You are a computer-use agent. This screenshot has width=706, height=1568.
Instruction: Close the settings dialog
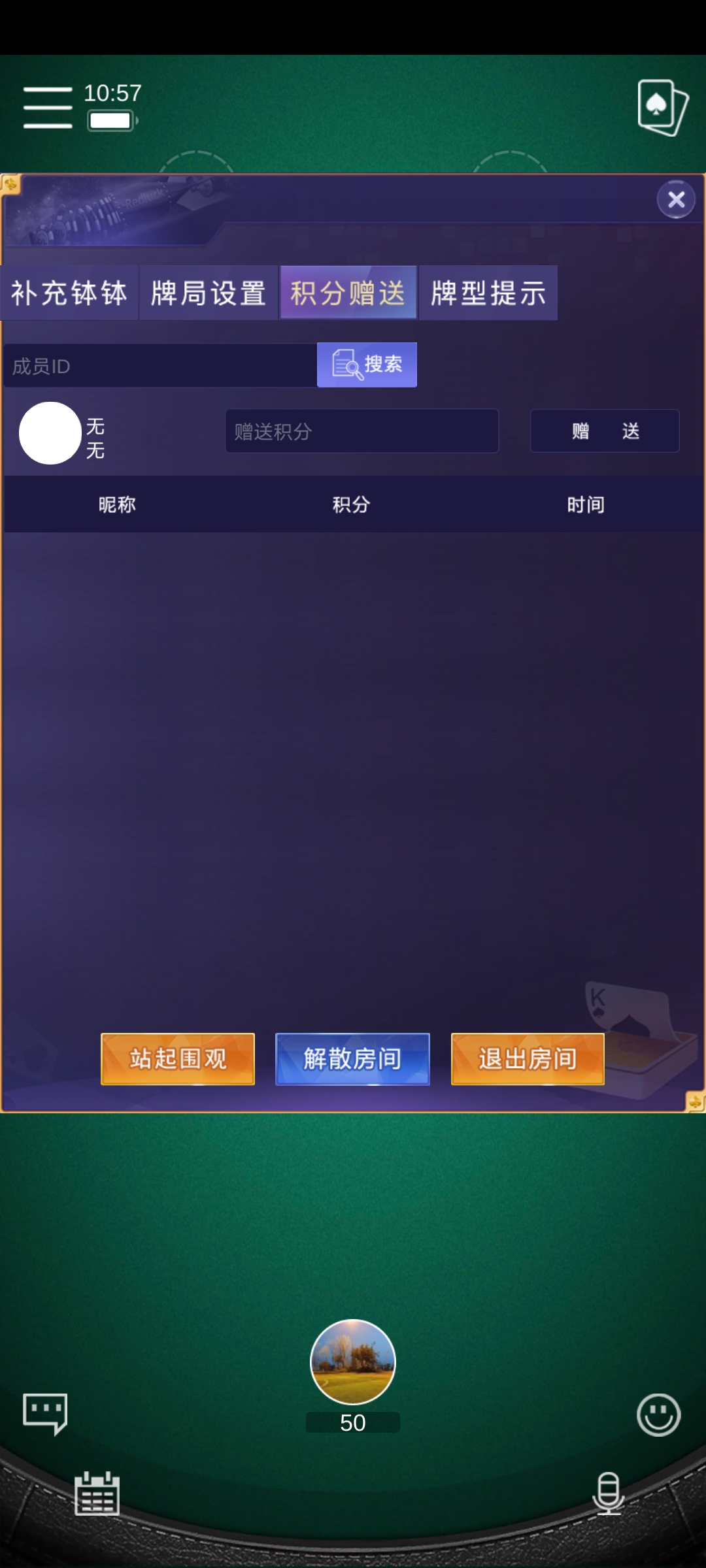tap(676, 199)
